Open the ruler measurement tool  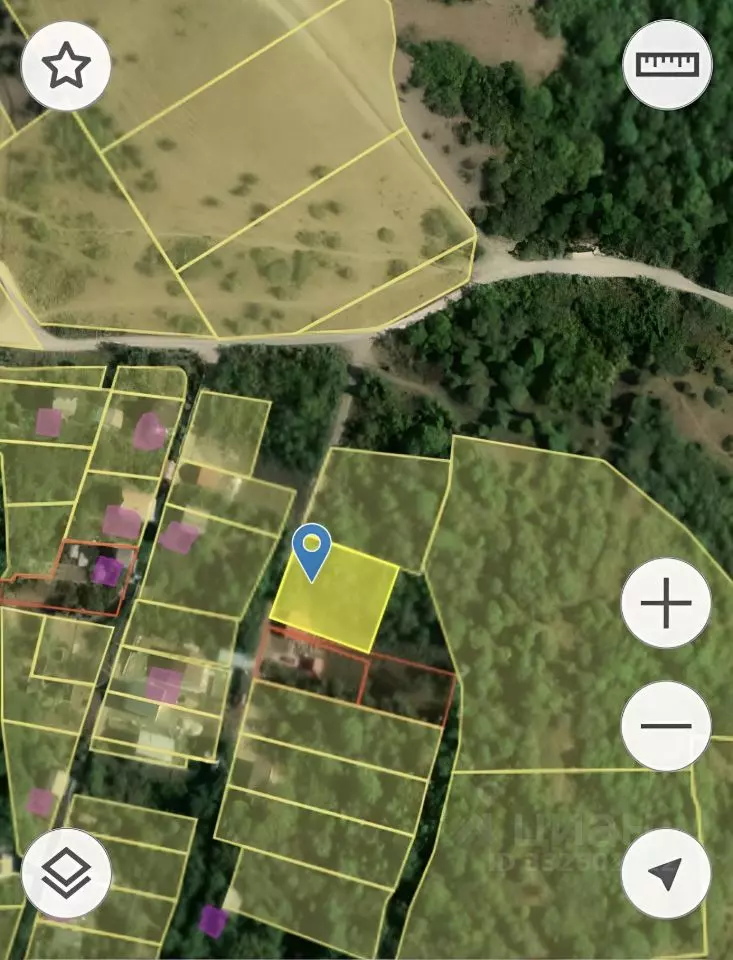(667, 64)
